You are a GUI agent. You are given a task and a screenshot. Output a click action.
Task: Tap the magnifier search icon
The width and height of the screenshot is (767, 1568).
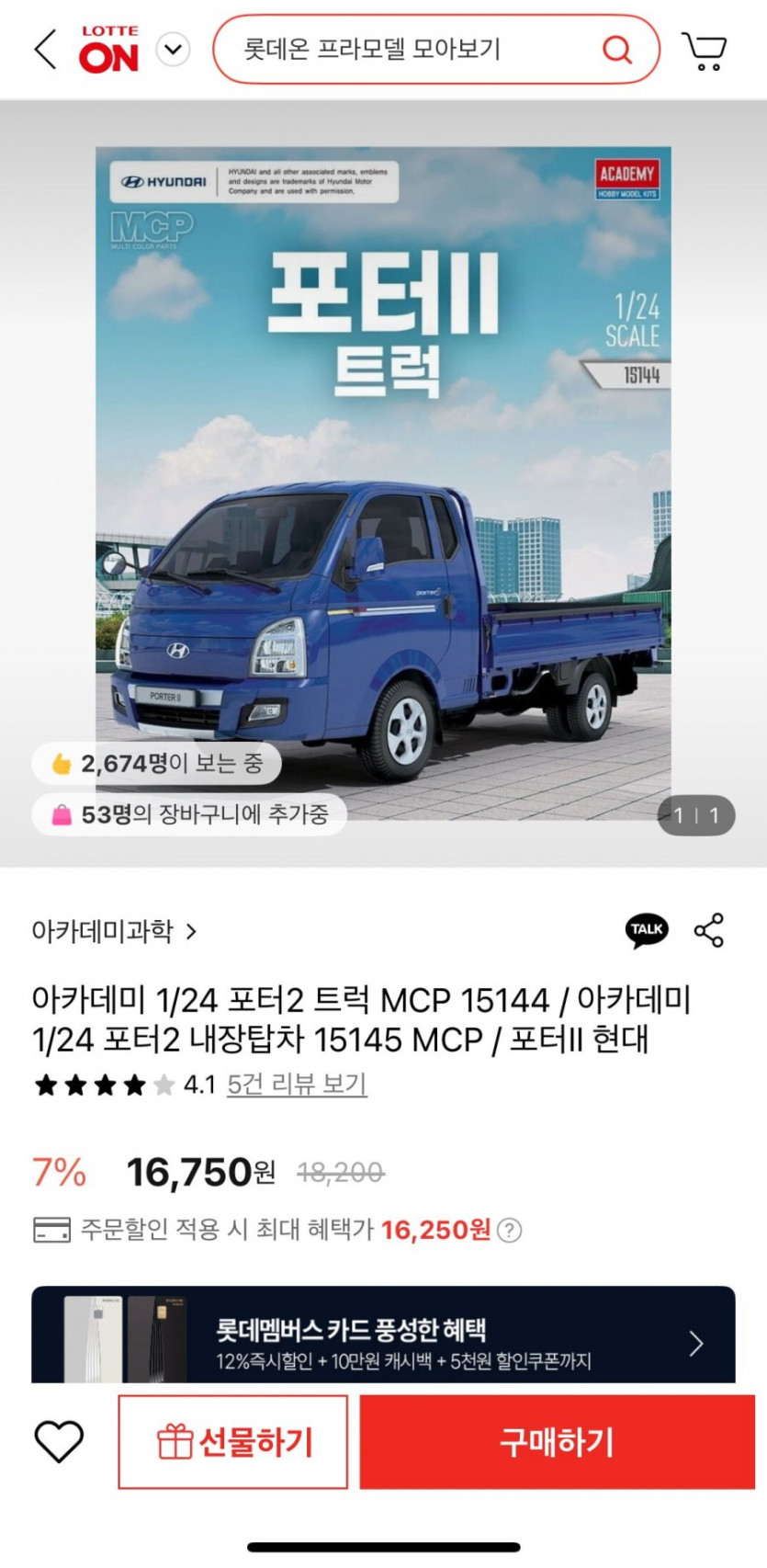[616, 49]
